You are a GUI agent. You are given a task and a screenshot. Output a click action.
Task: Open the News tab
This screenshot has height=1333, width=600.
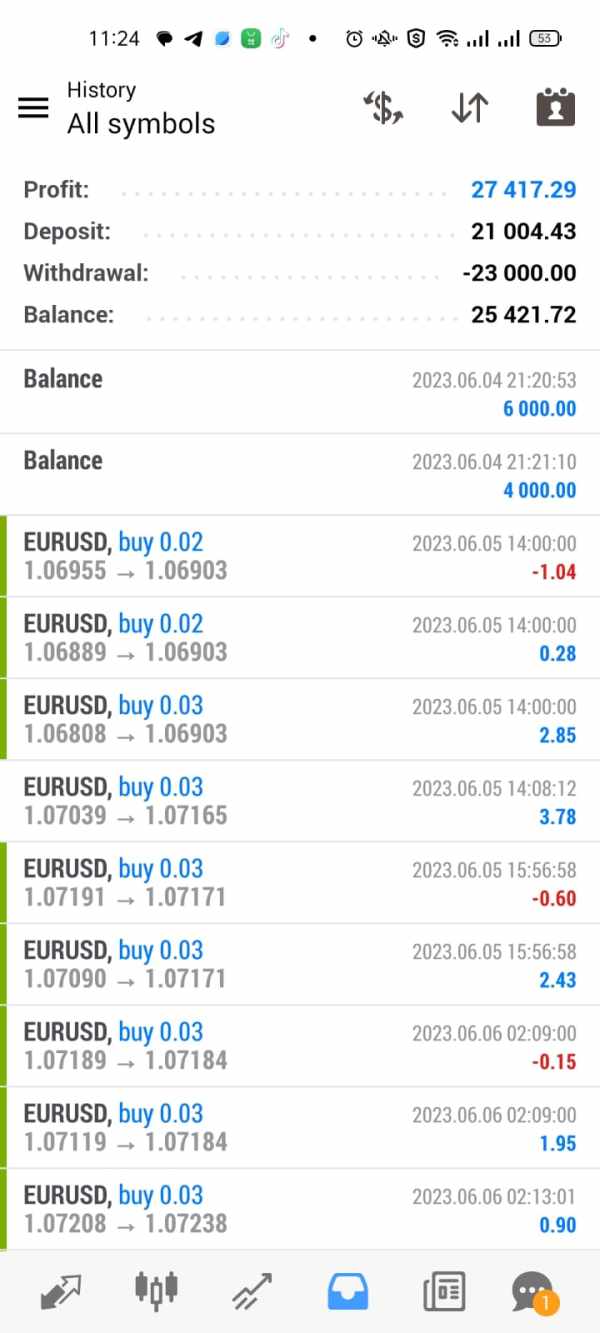(x=443, y=1291)
